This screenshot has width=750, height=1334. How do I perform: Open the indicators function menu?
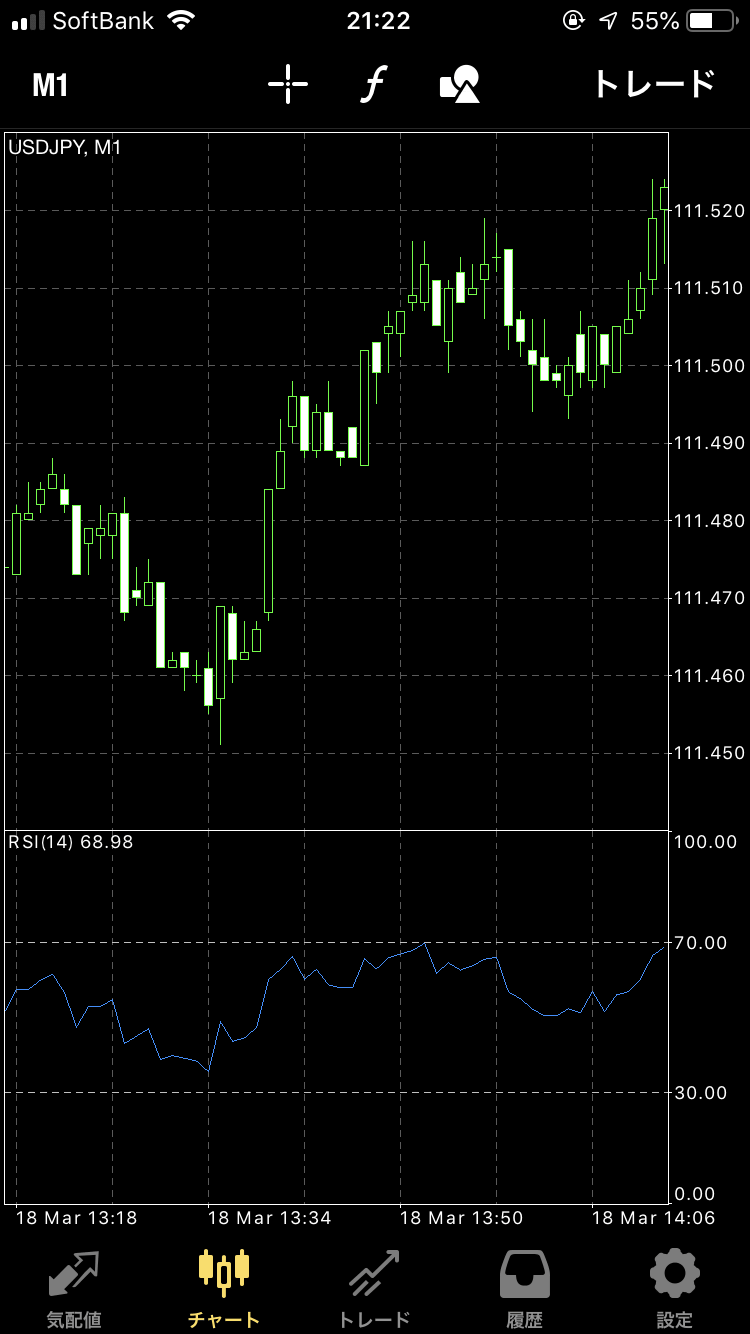pyautogui.click(x=373, y=85)
